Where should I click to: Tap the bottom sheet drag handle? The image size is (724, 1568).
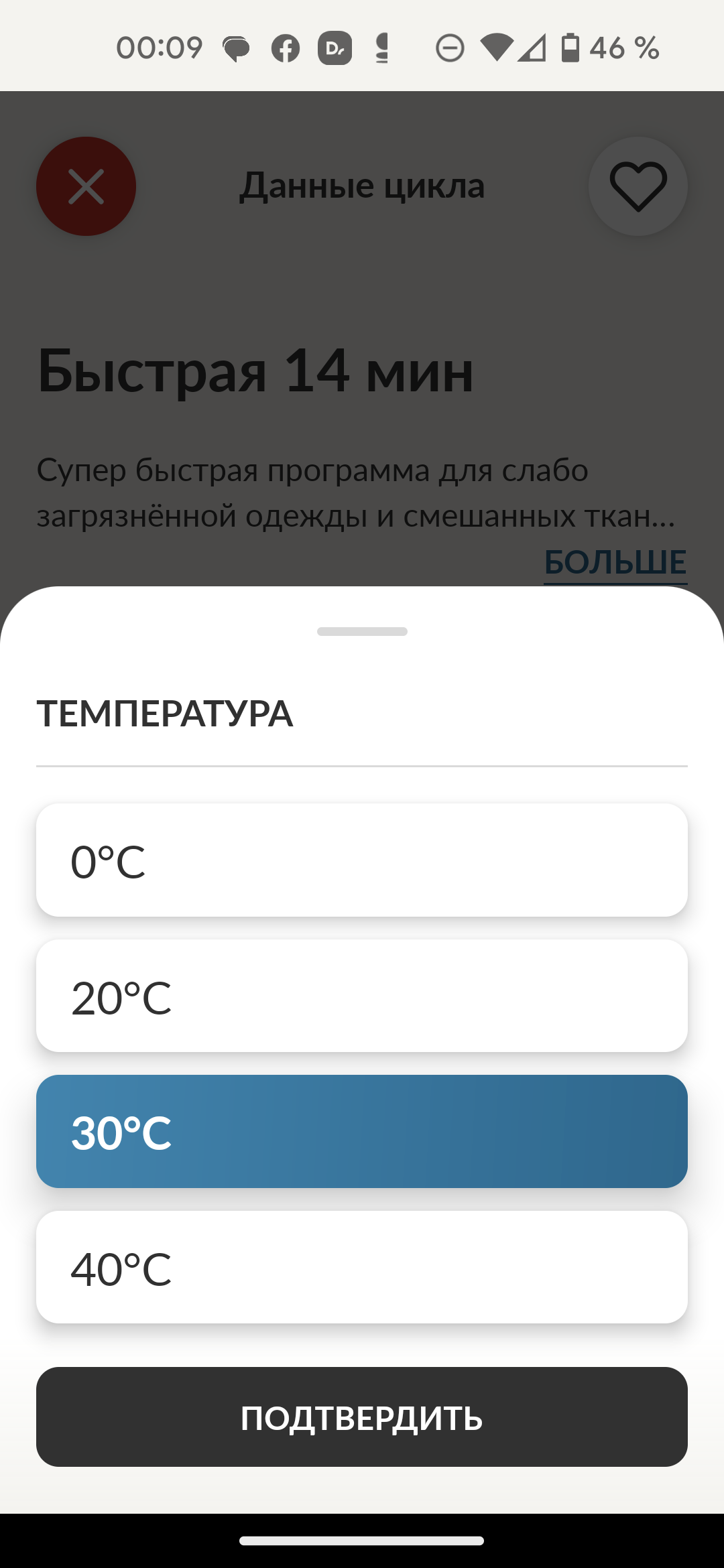click(x=362, y=631)
